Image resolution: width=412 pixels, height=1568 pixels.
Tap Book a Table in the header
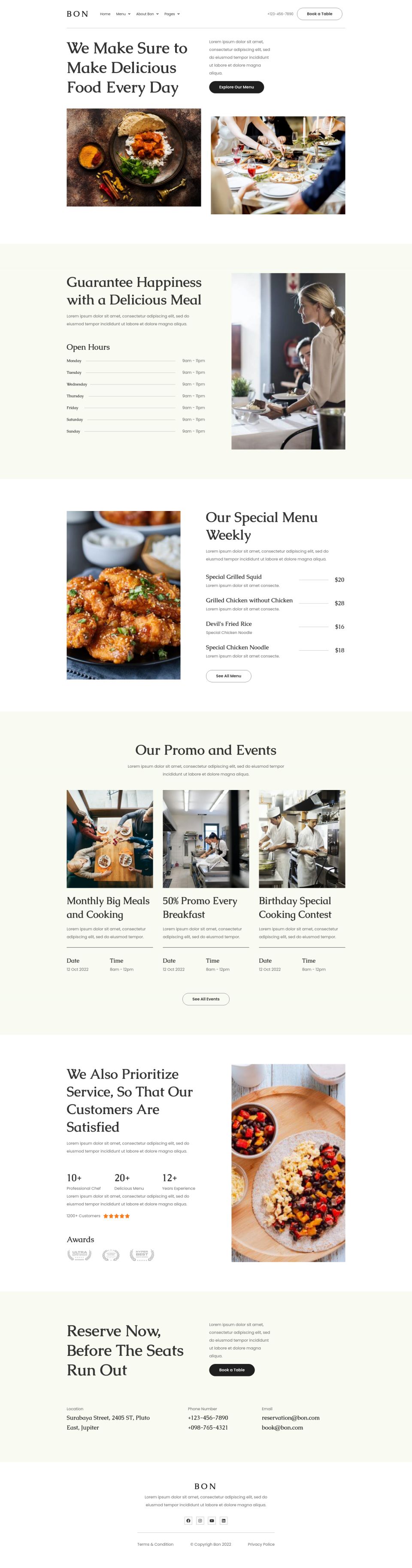pyautogui.click(x=319, y=14)
